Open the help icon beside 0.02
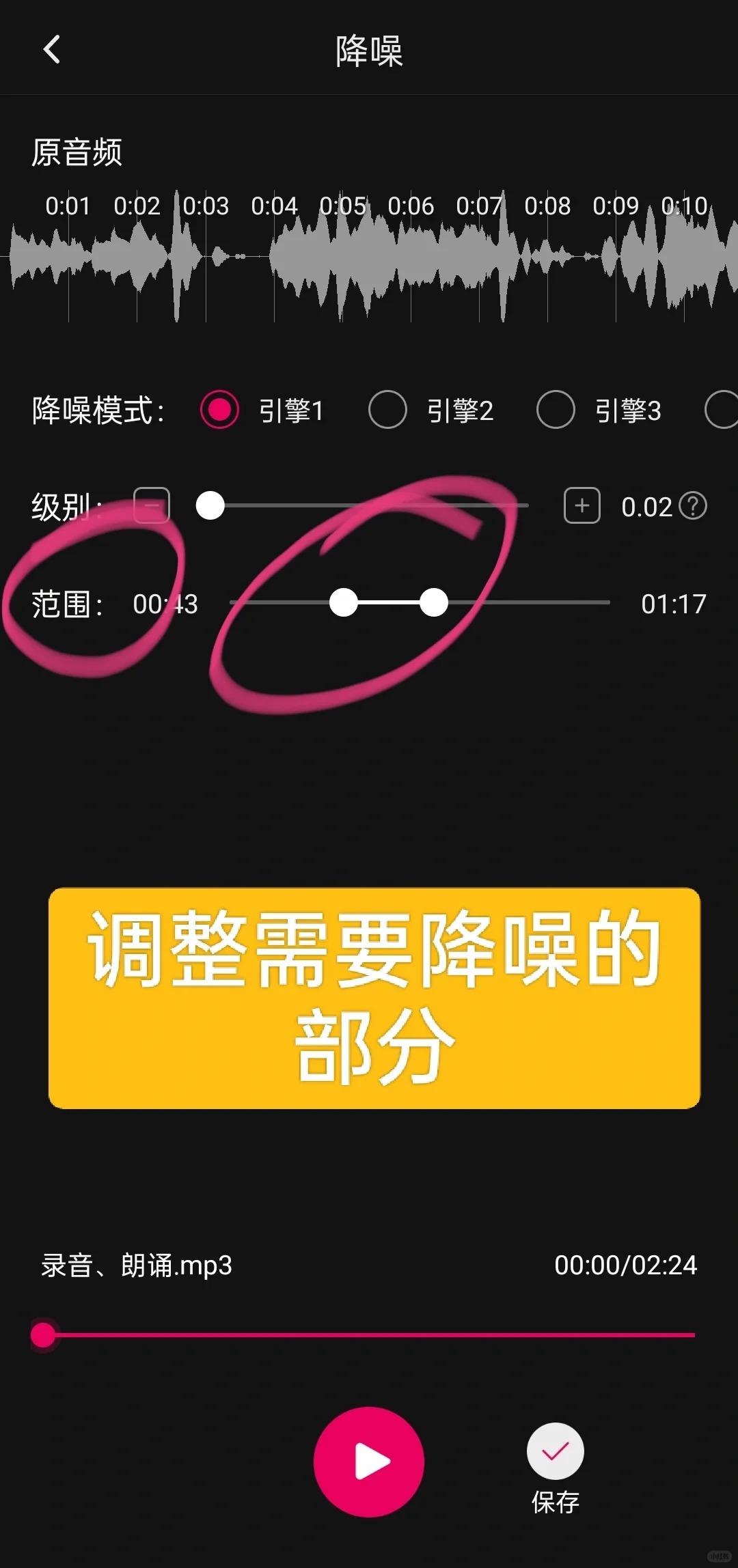This screenshot has width=738, height=1568. 693,506
